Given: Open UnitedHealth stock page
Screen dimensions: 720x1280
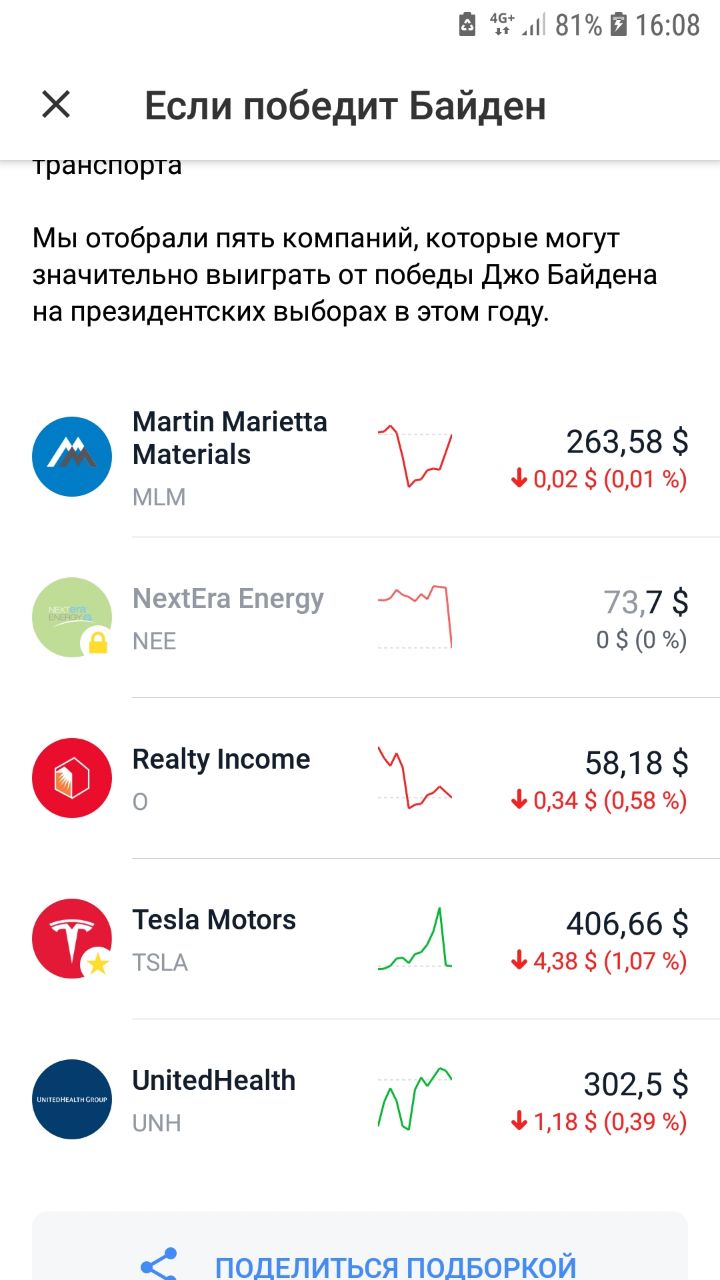Looking at the screenshot, I should (x=360, y=1100).
